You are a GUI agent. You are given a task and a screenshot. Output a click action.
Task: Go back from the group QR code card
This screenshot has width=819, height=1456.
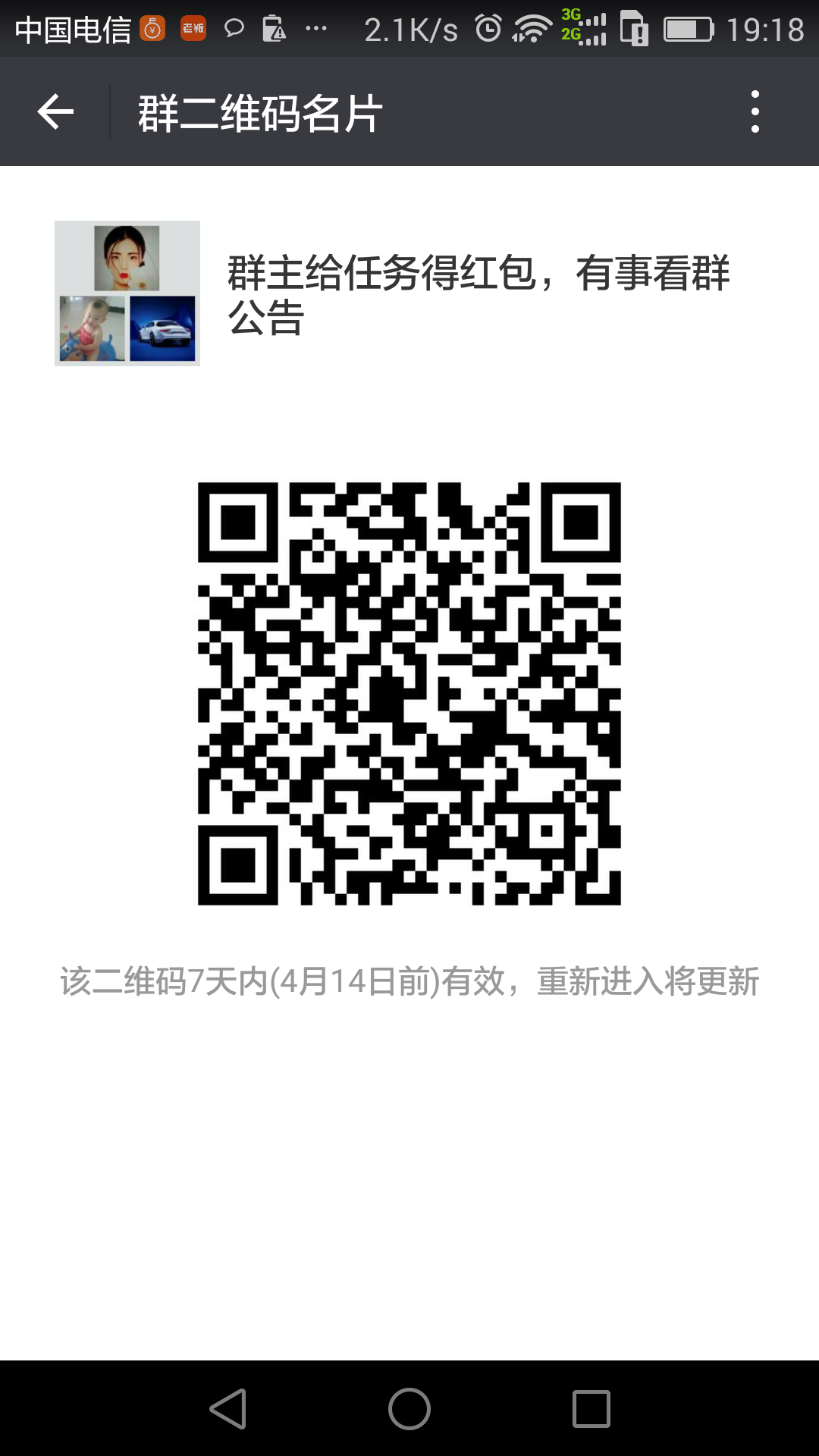(55, 112)
